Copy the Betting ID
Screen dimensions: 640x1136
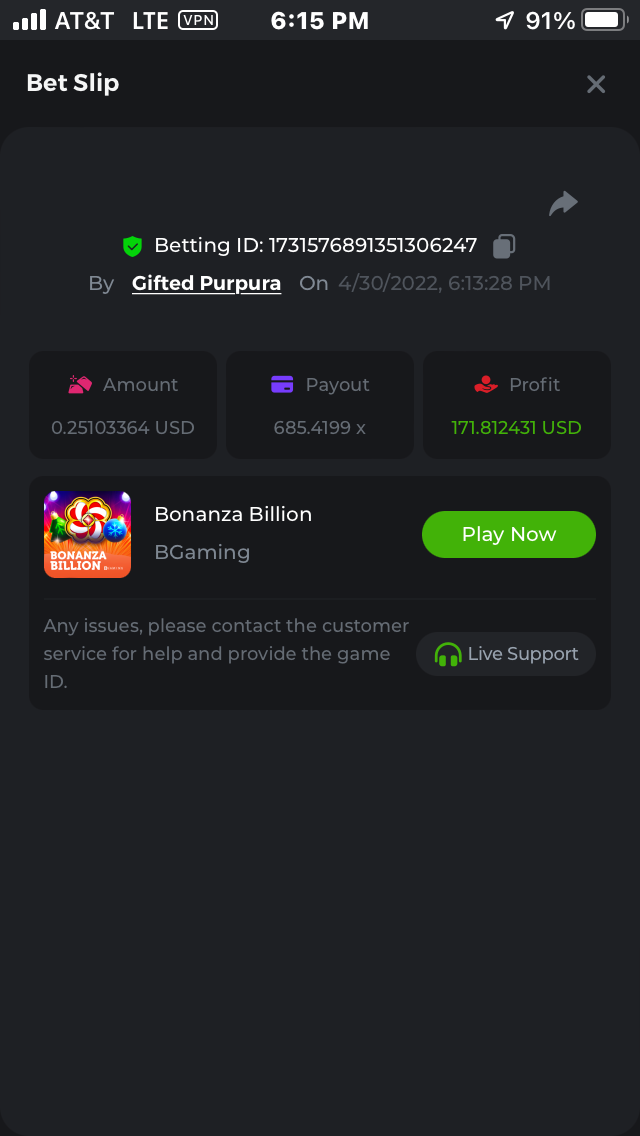point(505,245)
